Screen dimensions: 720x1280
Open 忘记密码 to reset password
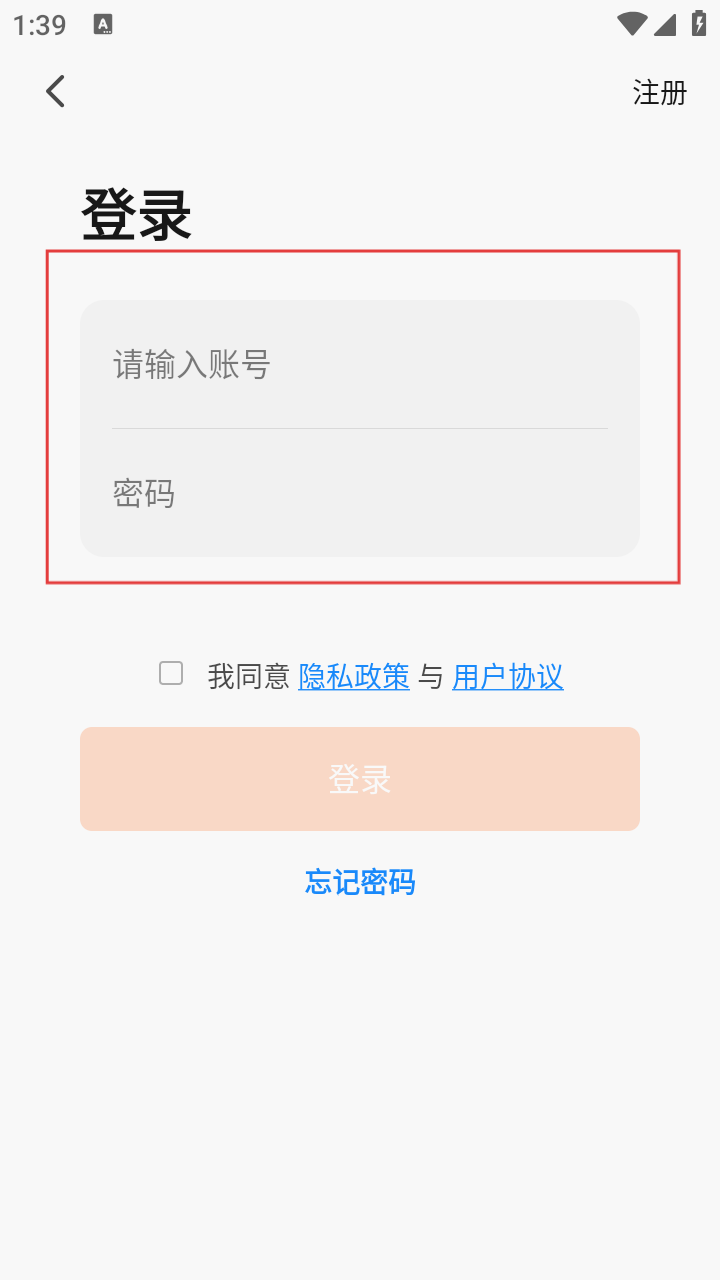pos(359,882)
